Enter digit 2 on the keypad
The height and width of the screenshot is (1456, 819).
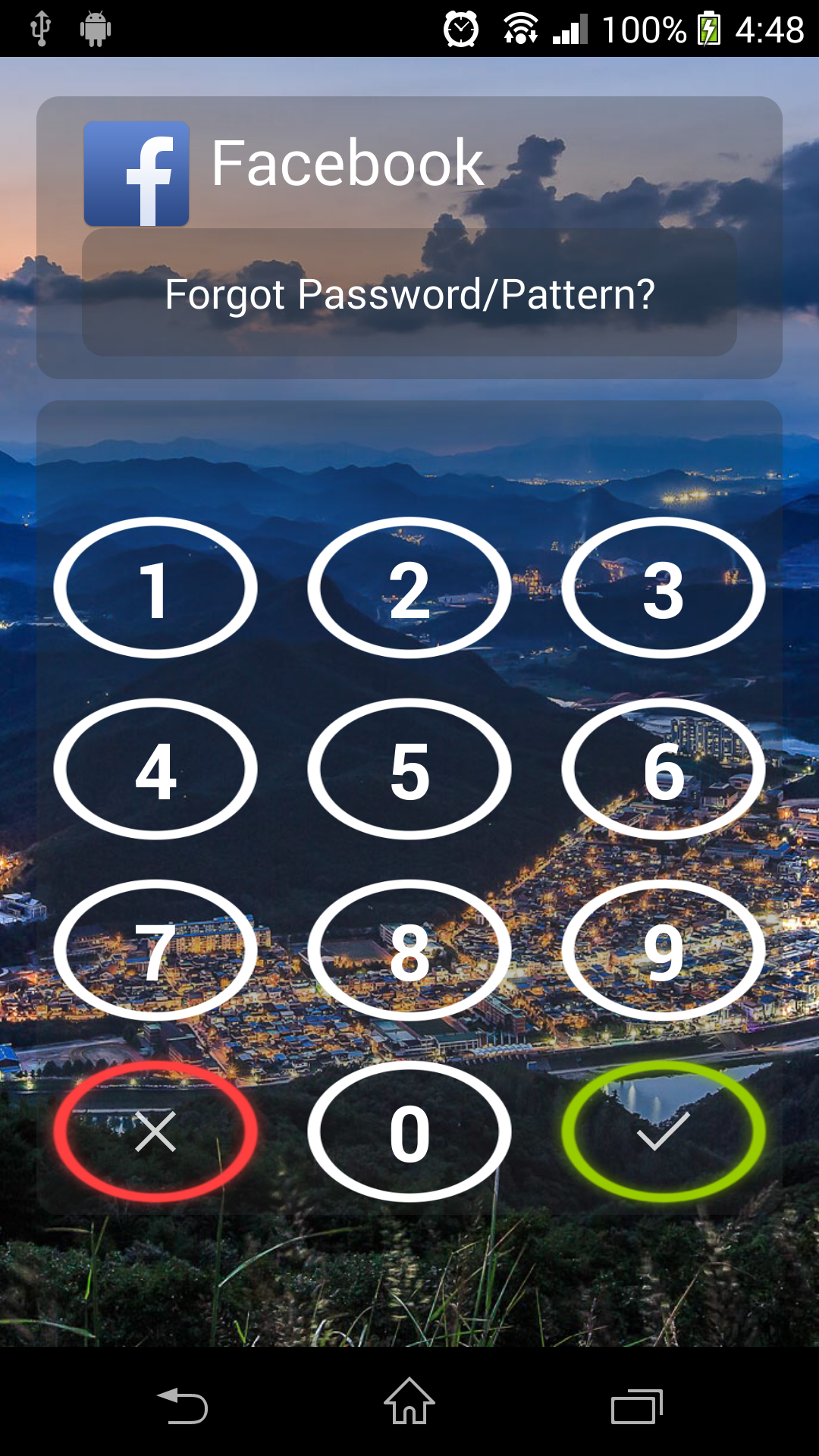point(409,588)
